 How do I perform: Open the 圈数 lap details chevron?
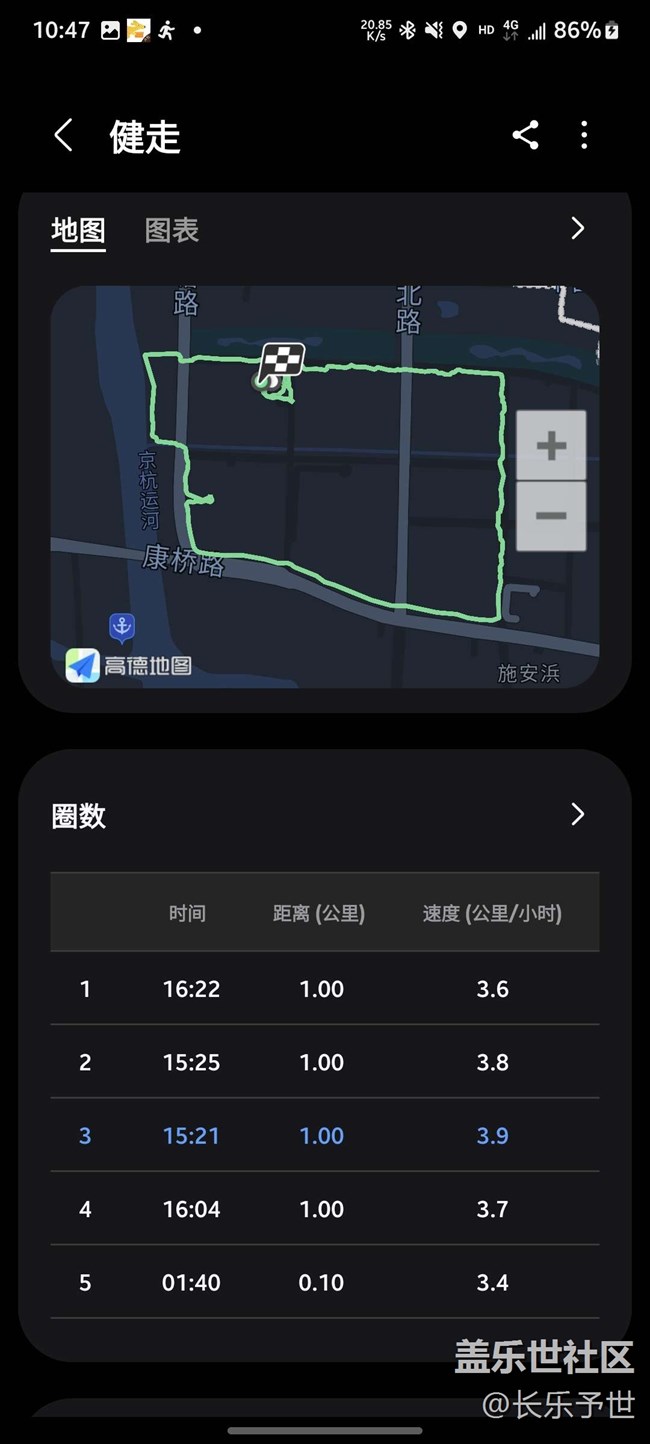click(x=577, y=815)
